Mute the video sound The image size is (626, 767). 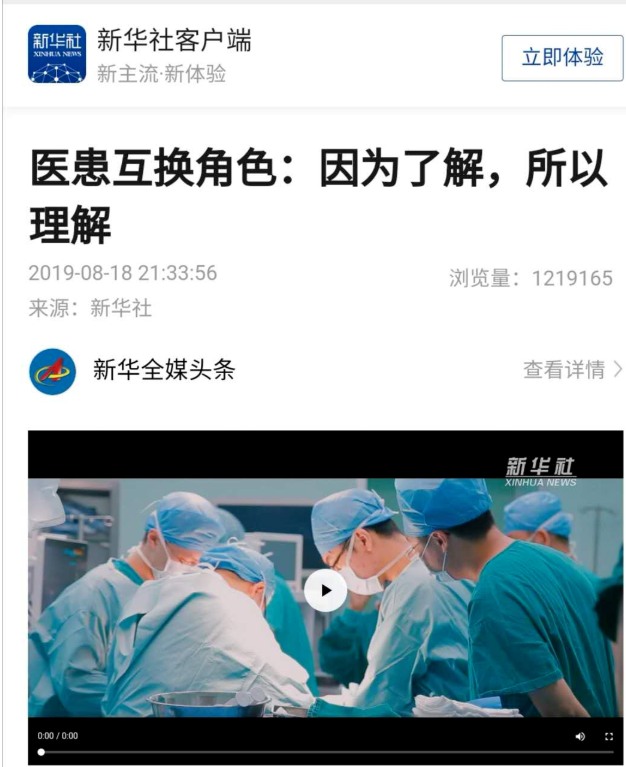click(580, 736)
